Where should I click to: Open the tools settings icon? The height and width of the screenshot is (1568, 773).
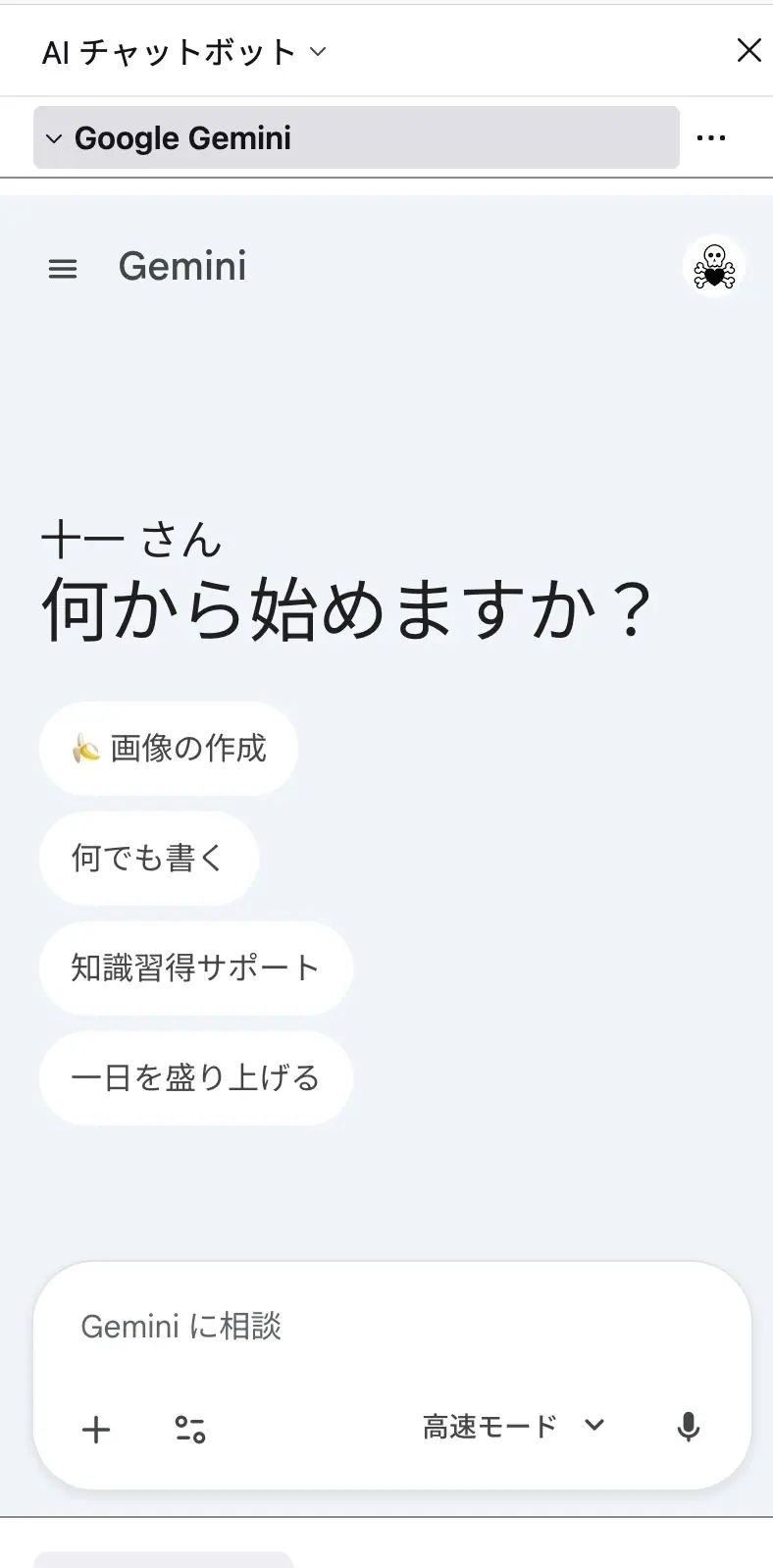tap(190, 1429)
